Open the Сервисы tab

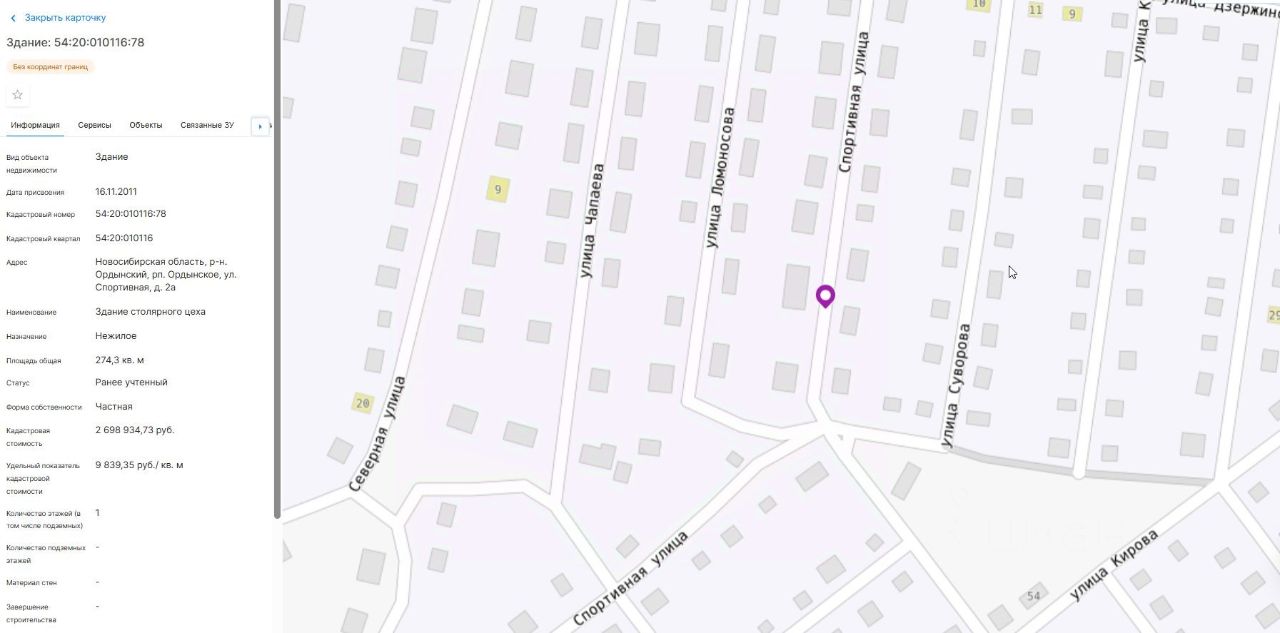95,125
